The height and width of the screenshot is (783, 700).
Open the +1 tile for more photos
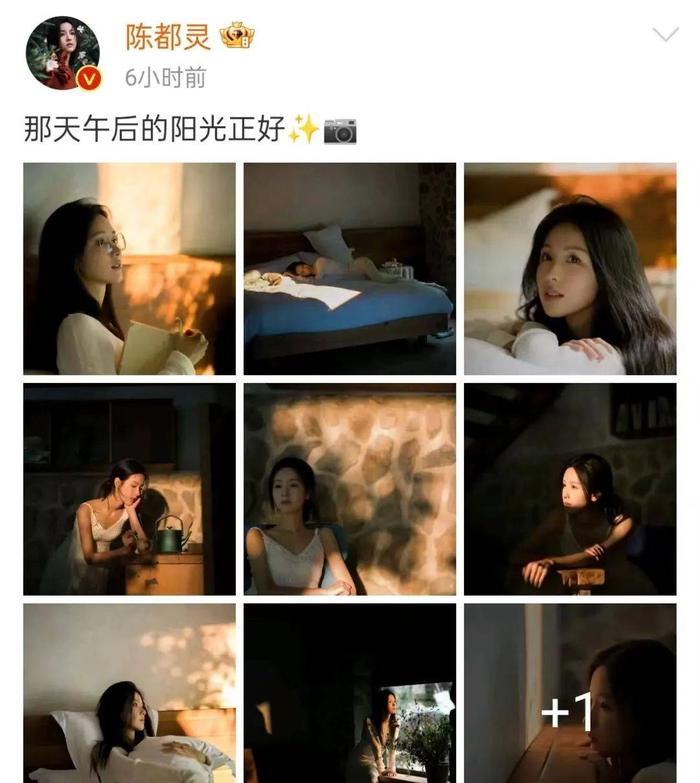click(x=569, y=693)
